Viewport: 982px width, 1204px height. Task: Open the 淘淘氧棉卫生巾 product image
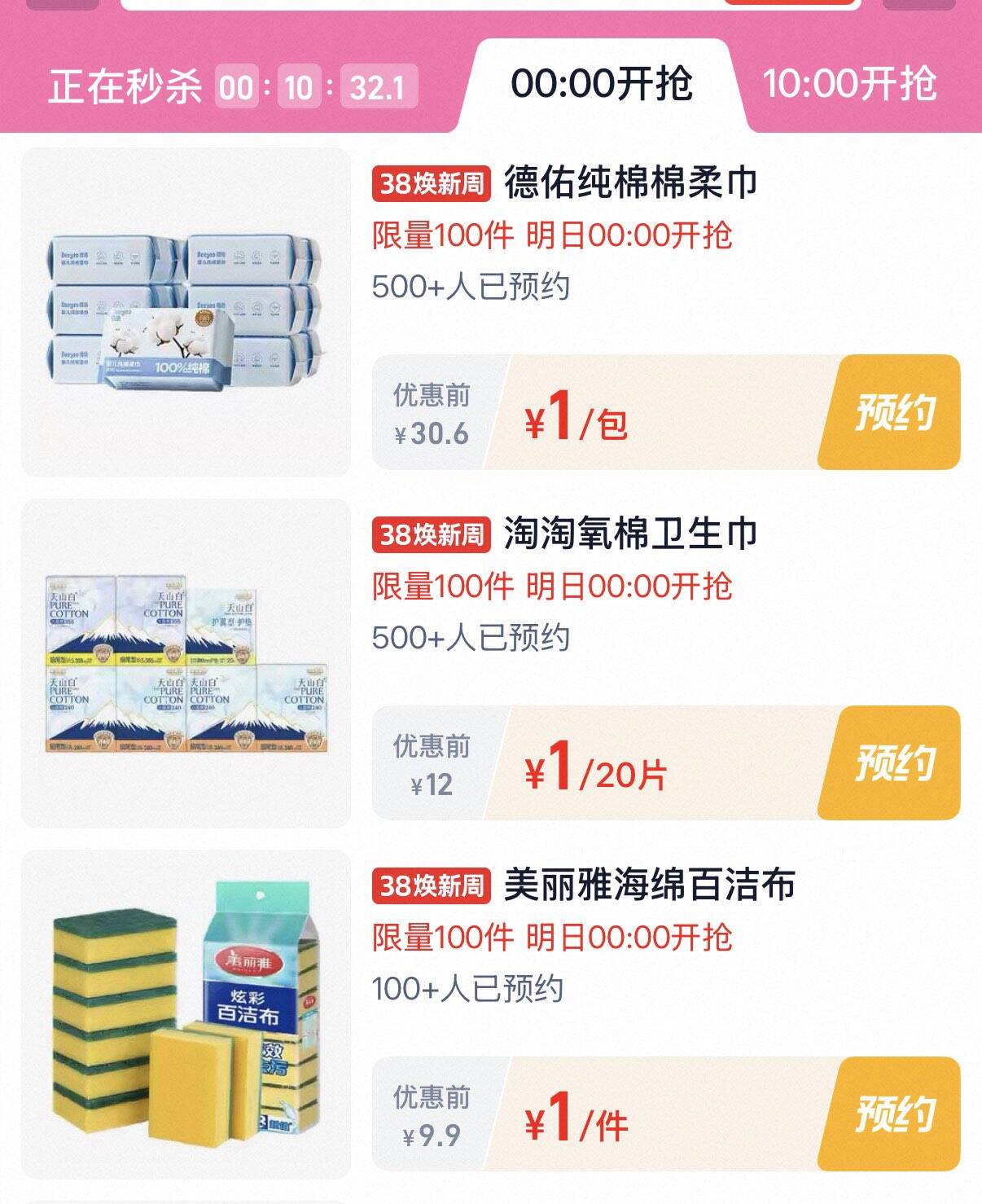click(x=186, y=664)
